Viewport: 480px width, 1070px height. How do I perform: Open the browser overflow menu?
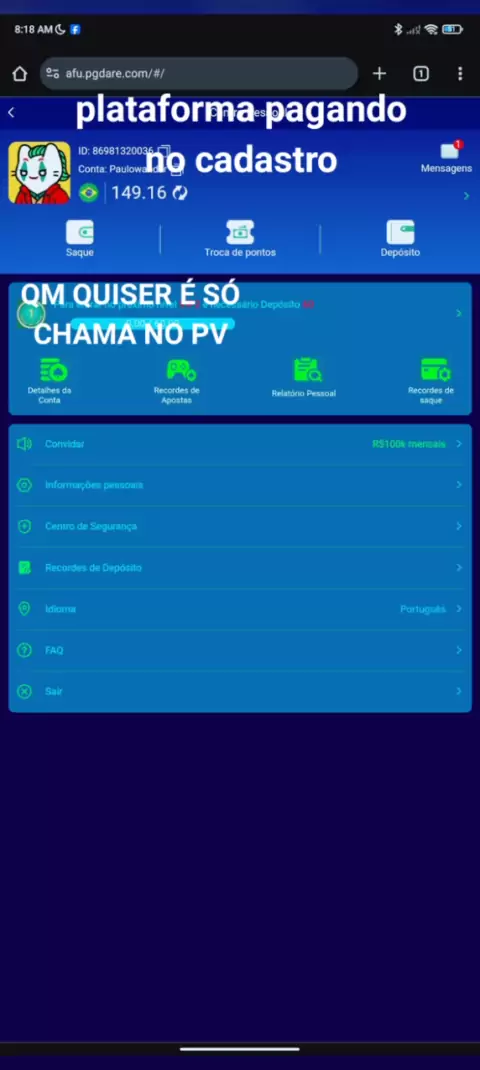pyautogui.click(x=460, y=74)
